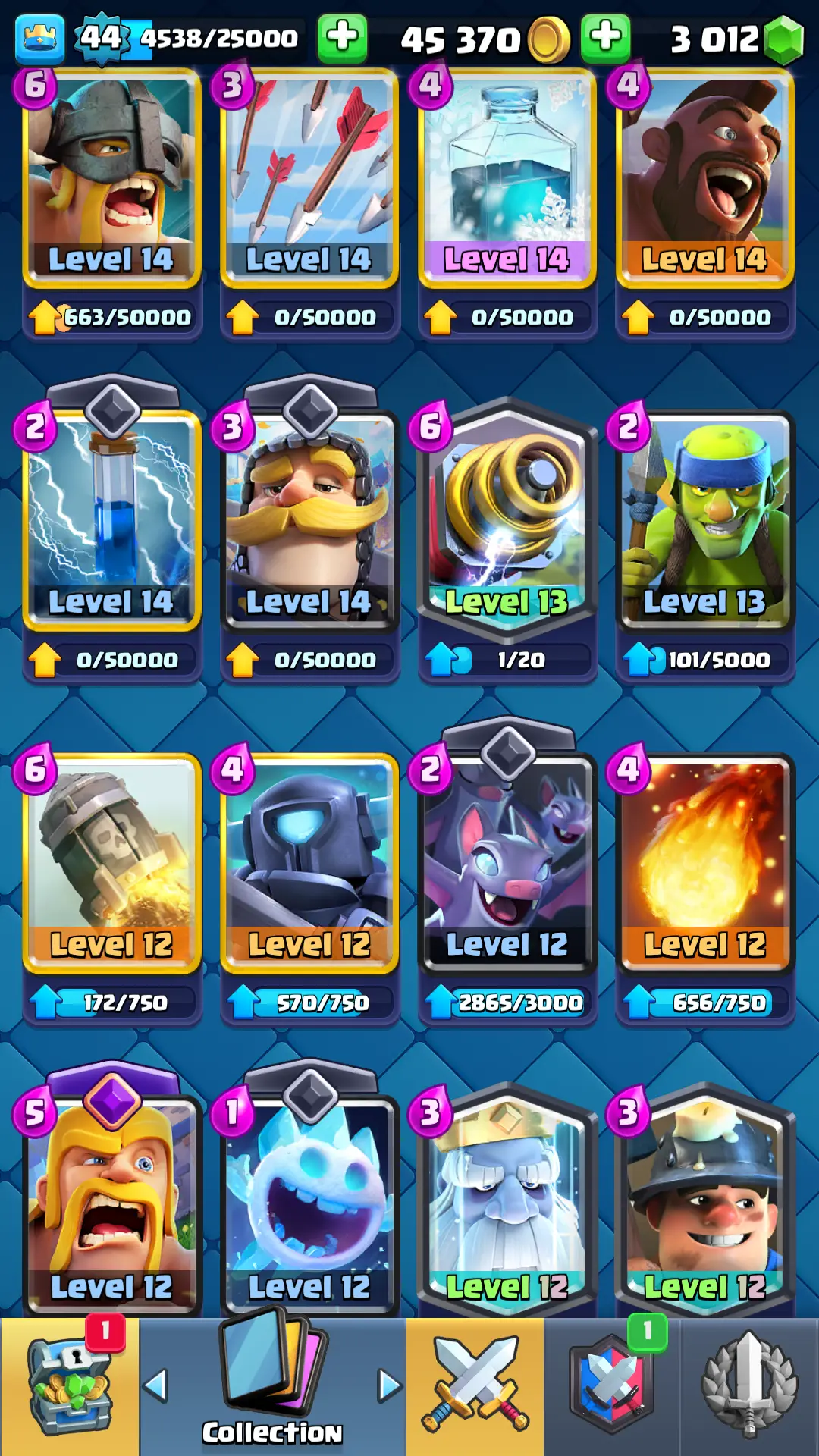Select the Arrows Level 14 card
Screen dimensions: 819x1456
(309, 178)
